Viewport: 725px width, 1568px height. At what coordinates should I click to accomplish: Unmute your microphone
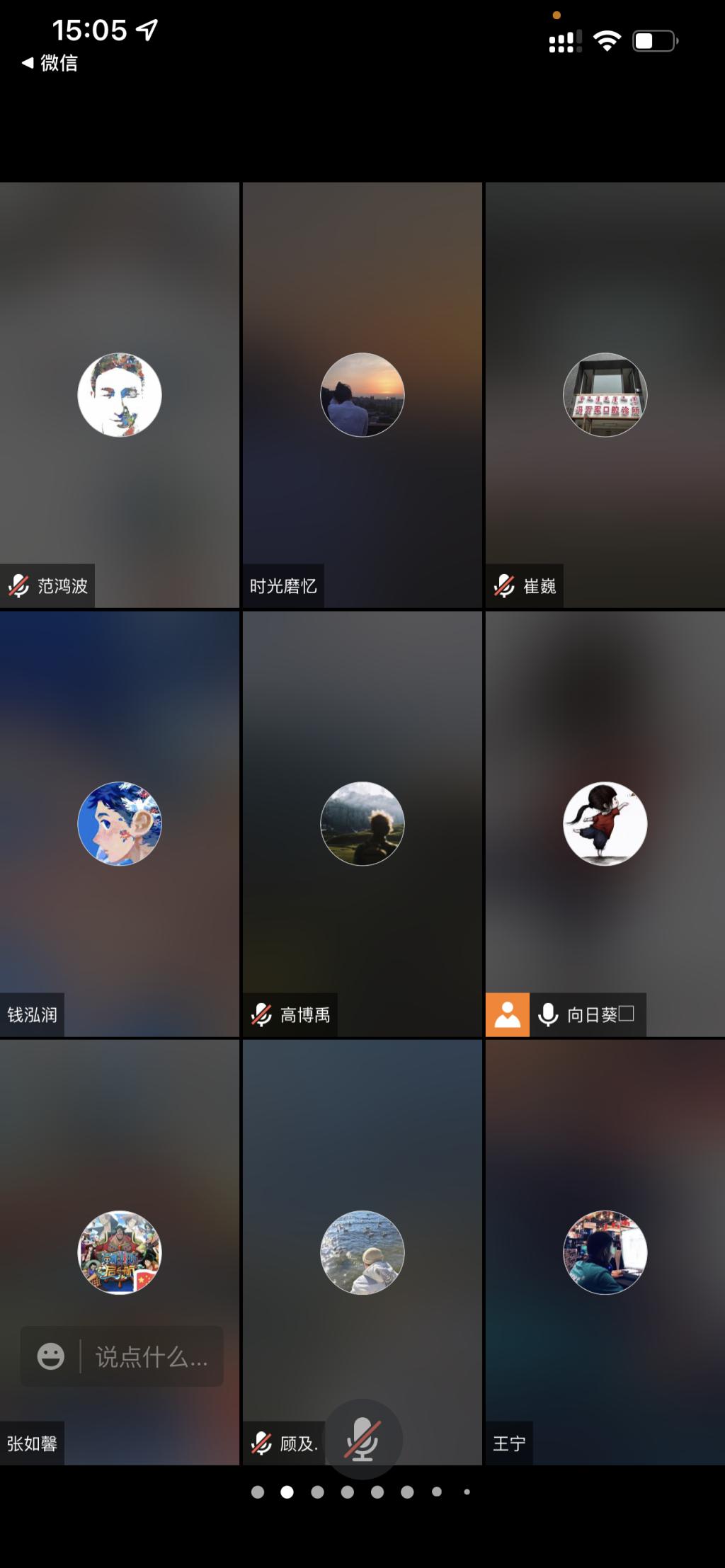pos(362,1439)
